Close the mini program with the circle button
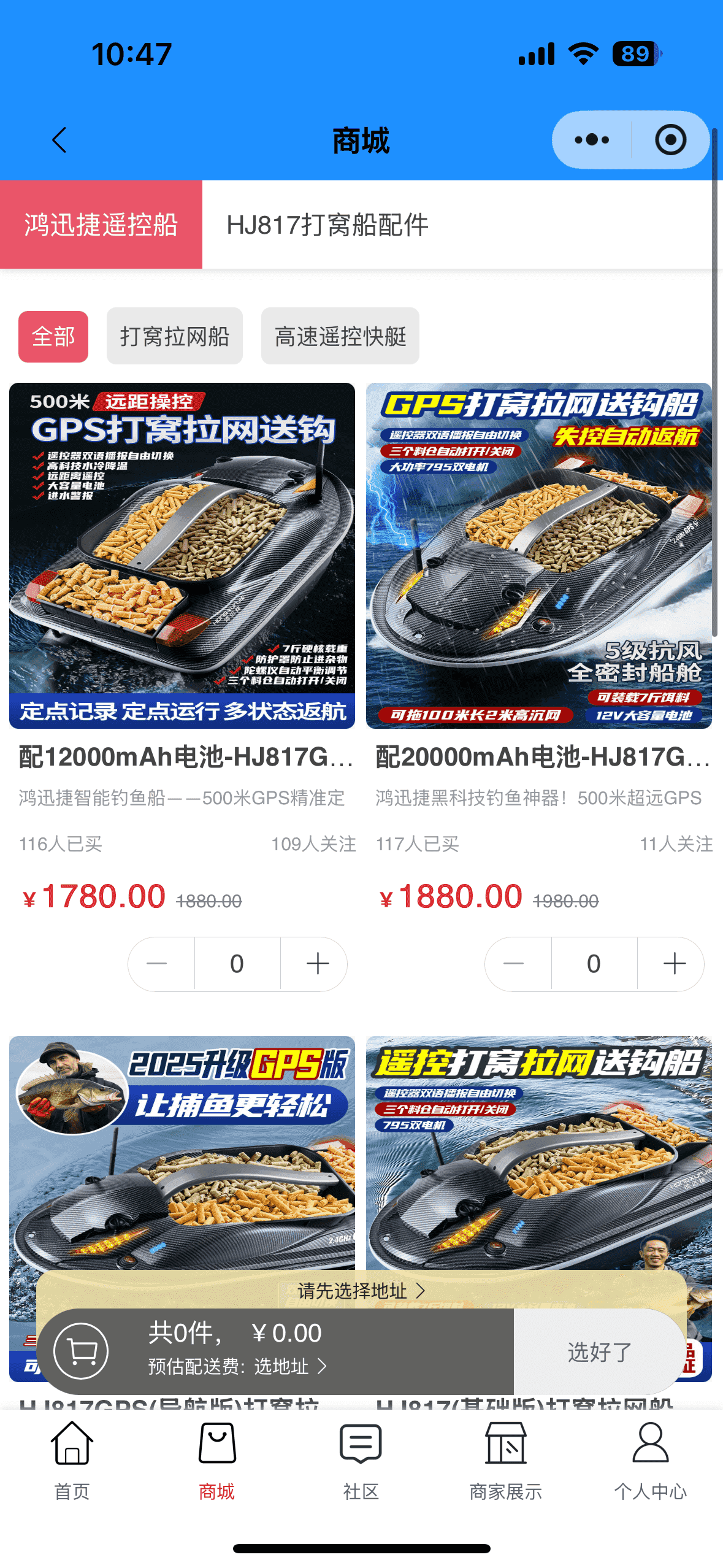This screenshot has width=723, height=1568. (x=670, y=140)
